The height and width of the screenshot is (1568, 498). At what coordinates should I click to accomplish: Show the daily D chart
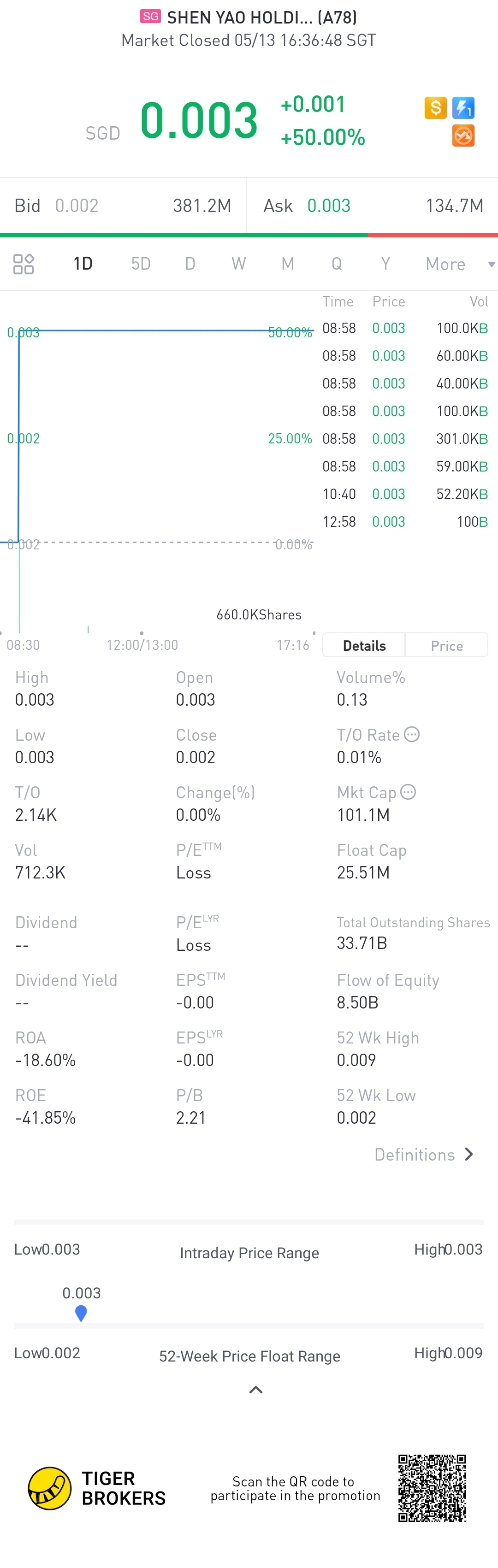(x=190, y=264)
